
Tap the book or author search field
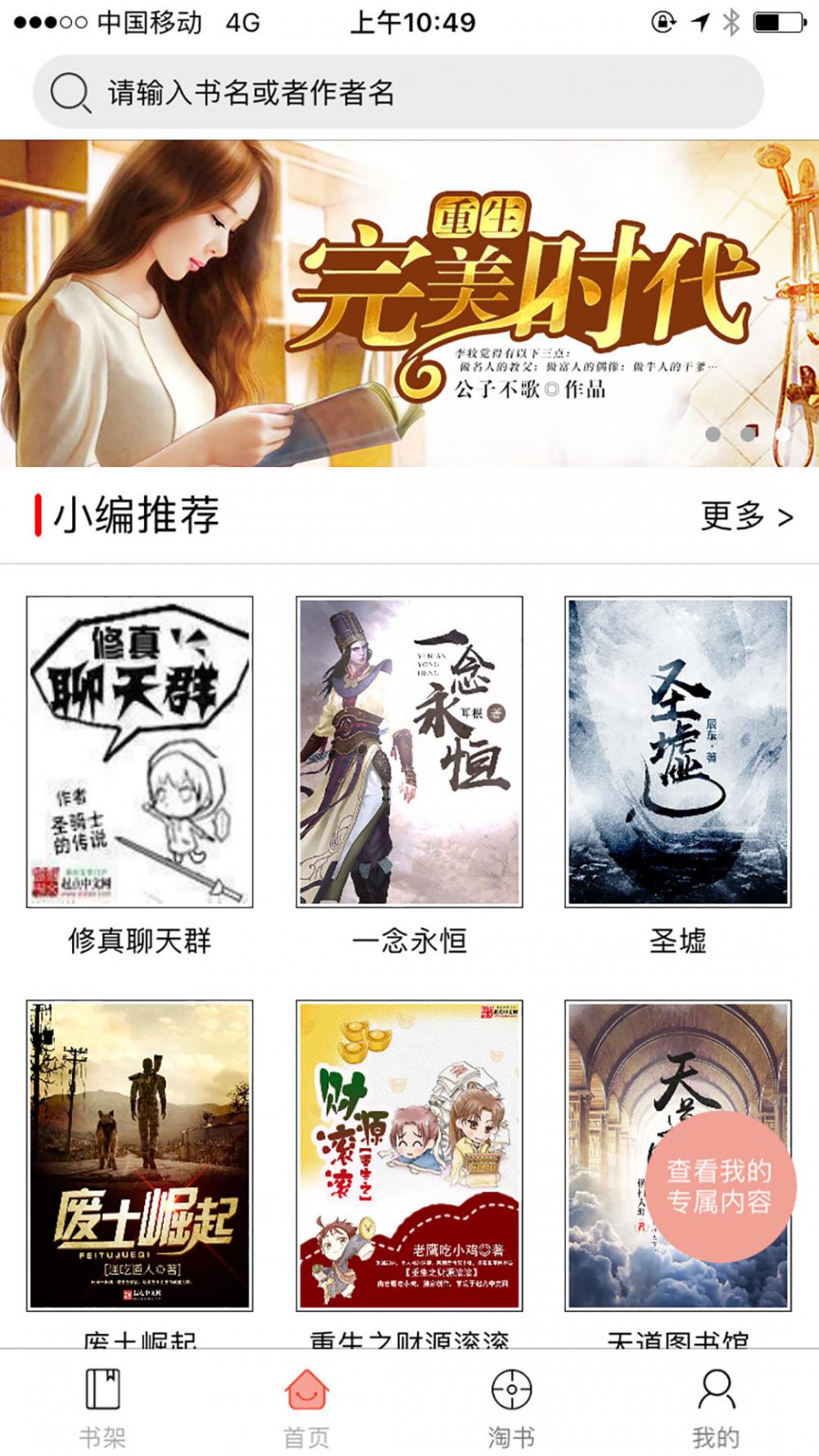(x=398, y=92)
